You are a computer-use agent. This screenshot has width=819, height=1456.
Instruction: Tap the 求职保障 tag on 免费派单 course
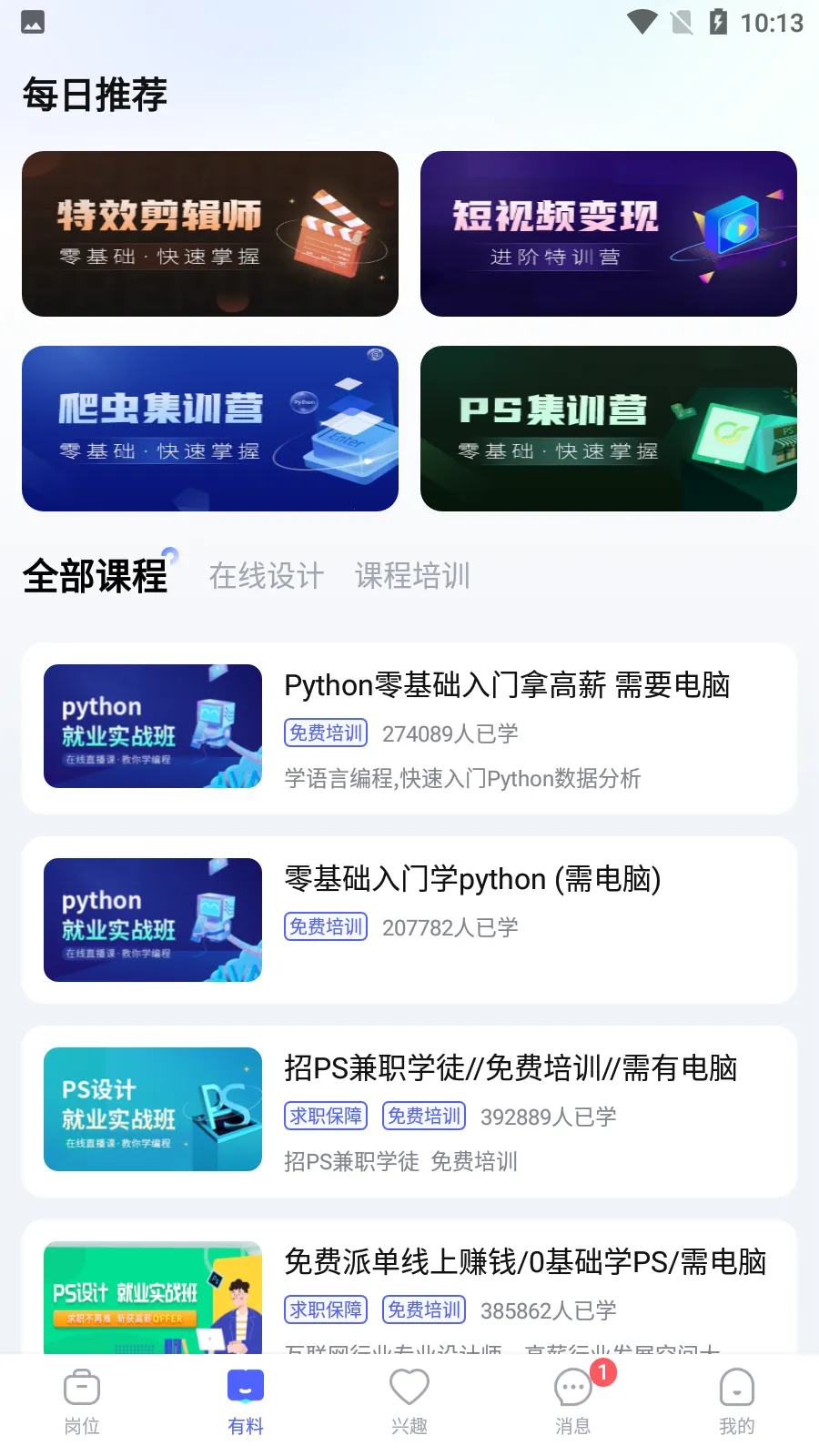(325, 1309)
